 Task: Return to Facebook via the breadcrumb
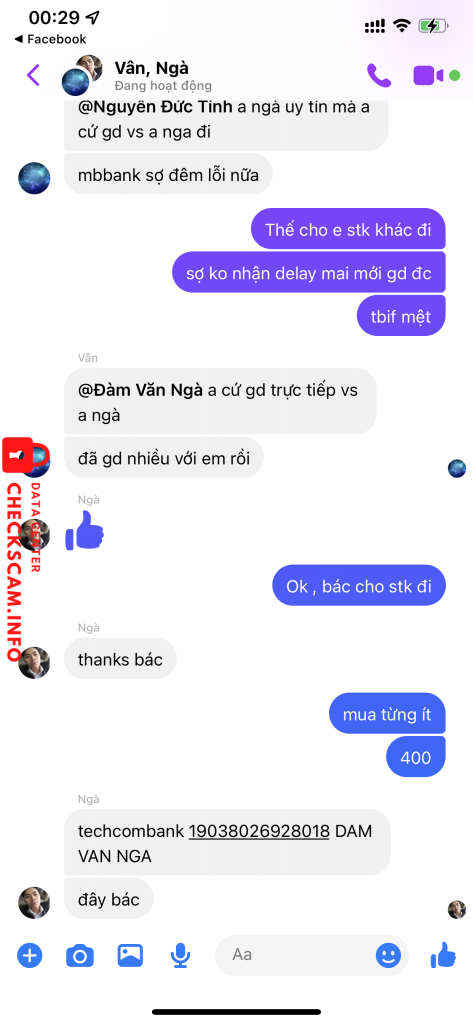50,39
